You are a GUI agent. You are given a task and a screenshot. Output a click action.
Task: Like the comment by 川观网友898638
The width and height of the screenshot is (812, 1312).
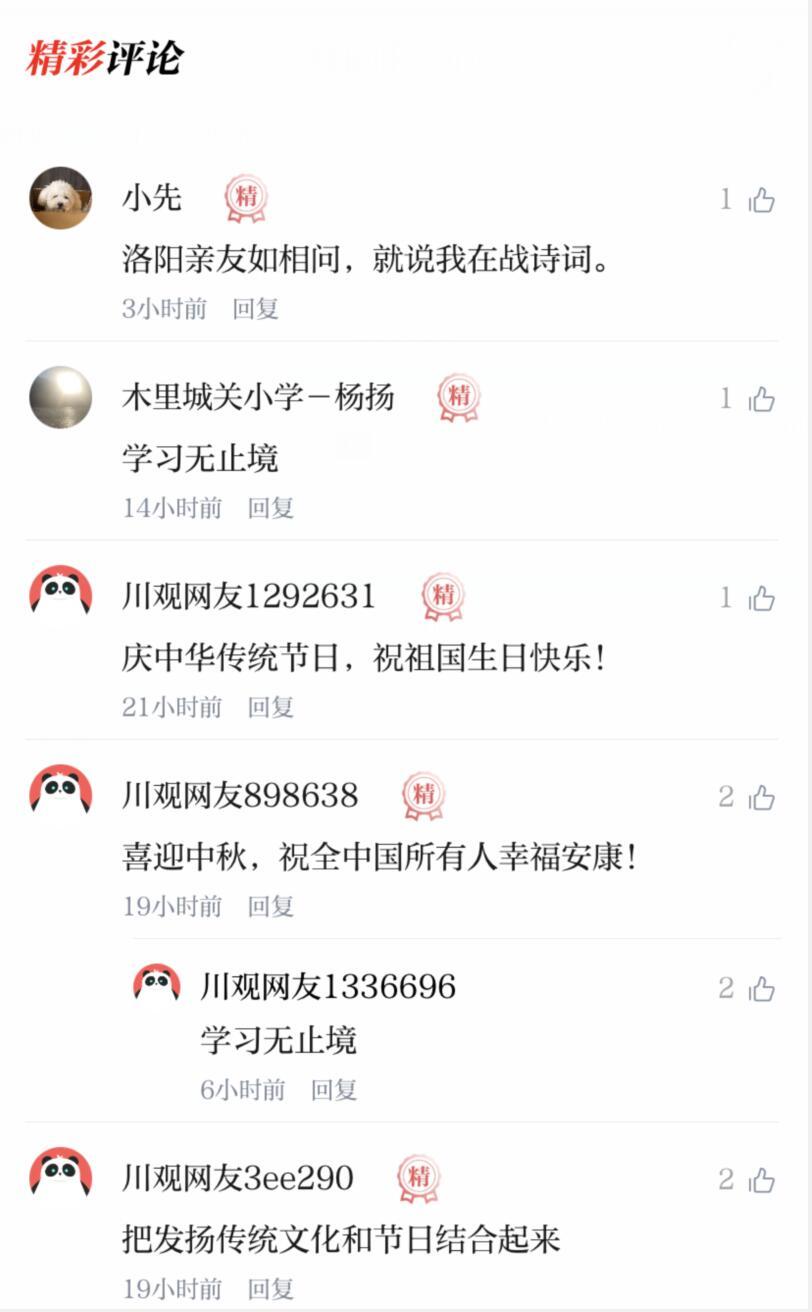coord(762,797)
